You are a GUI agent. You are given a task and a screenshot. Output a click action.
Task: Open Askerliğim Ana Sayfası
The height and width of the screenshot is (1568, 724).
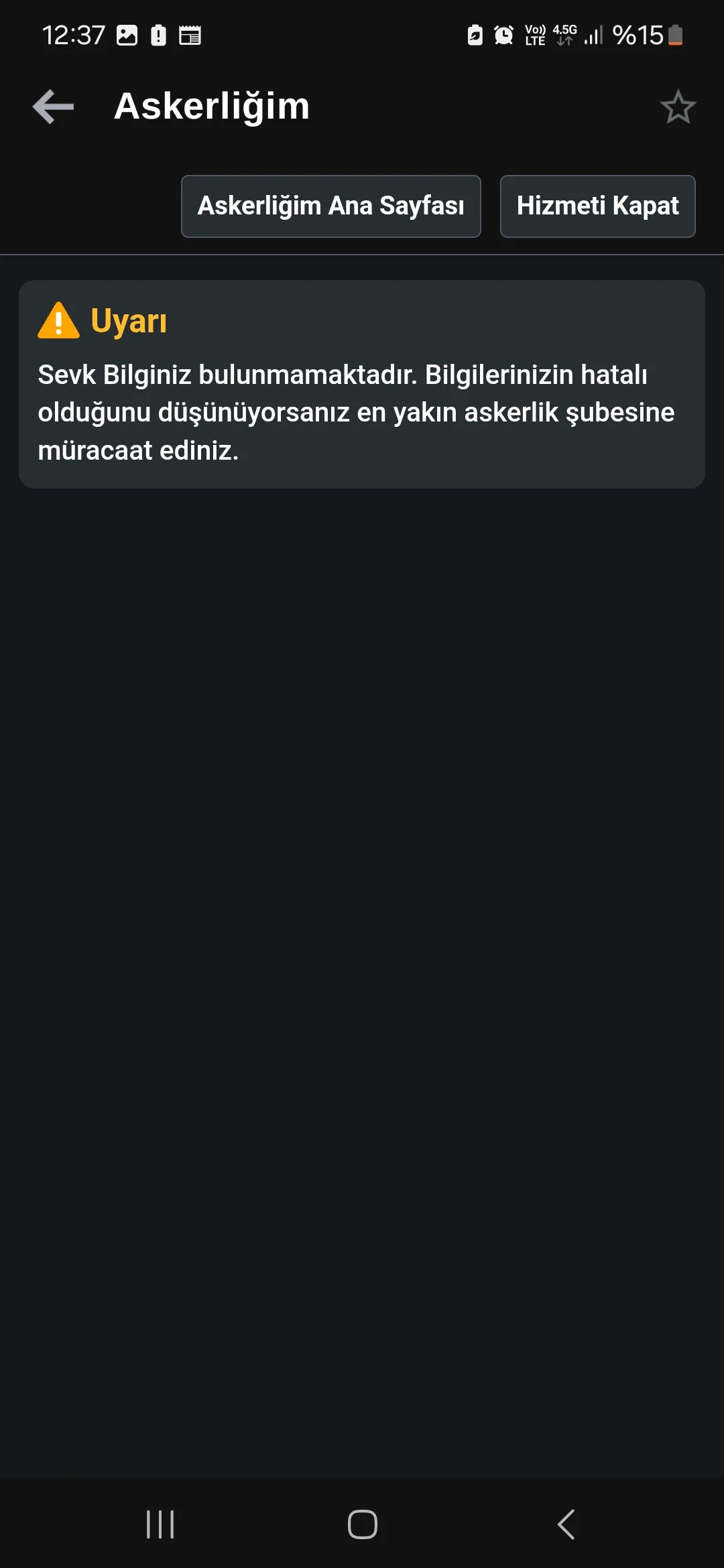click(x=330, y=206)
